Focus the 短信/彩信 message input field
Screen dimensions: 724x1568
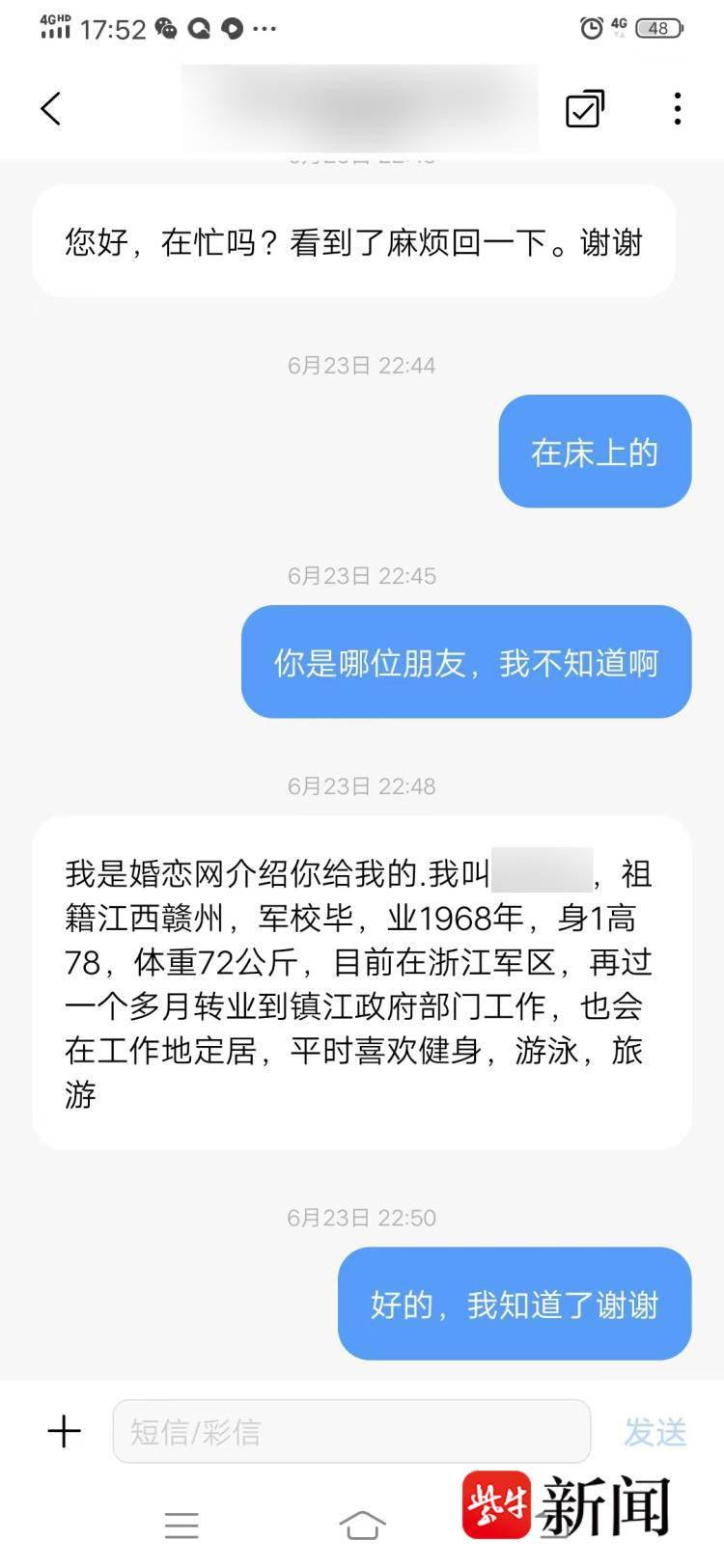click(x=351, y=1431)
